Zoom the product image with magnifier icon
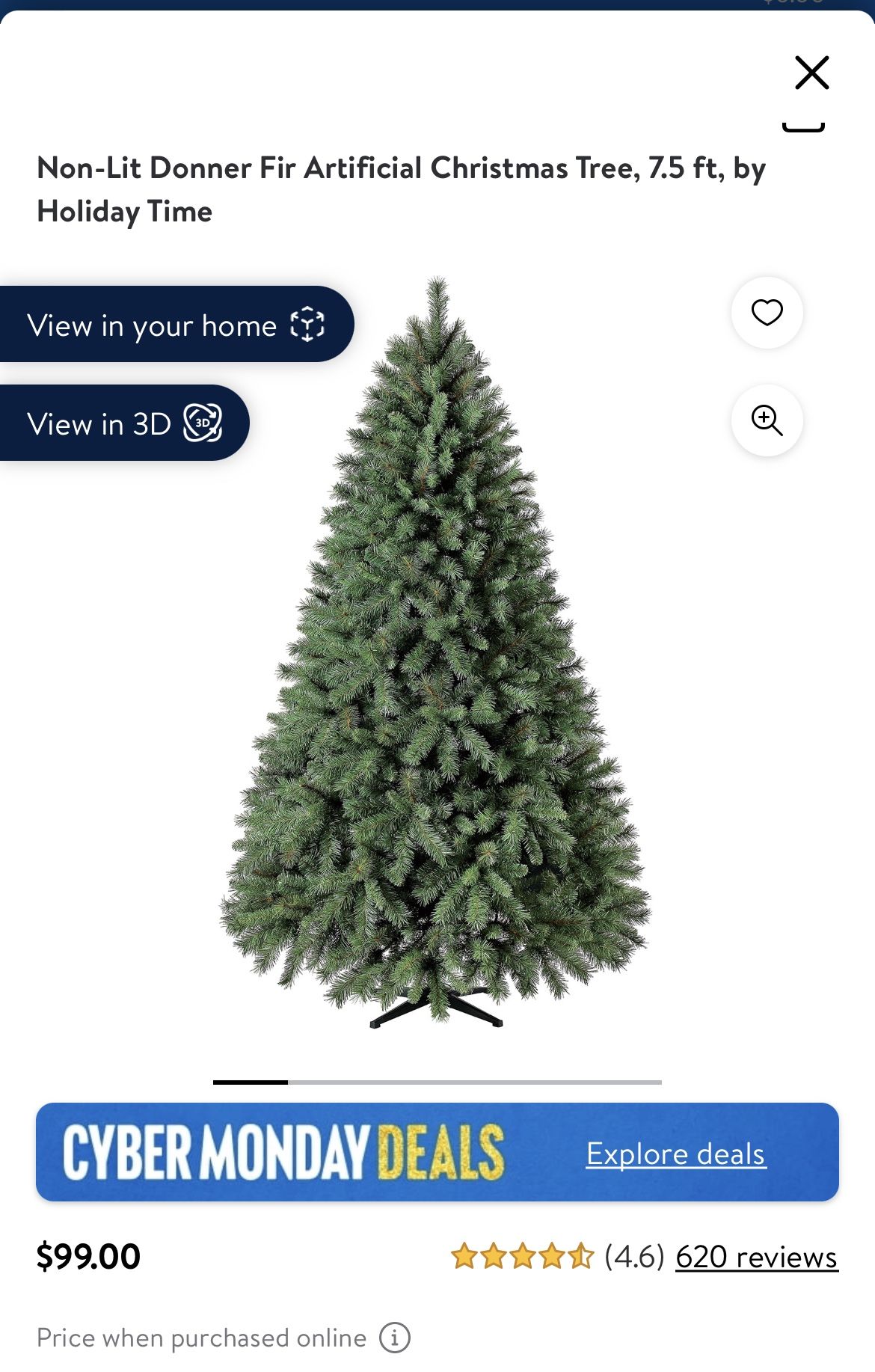This screenshot has width=875, height=1372. tap(767, 421)
